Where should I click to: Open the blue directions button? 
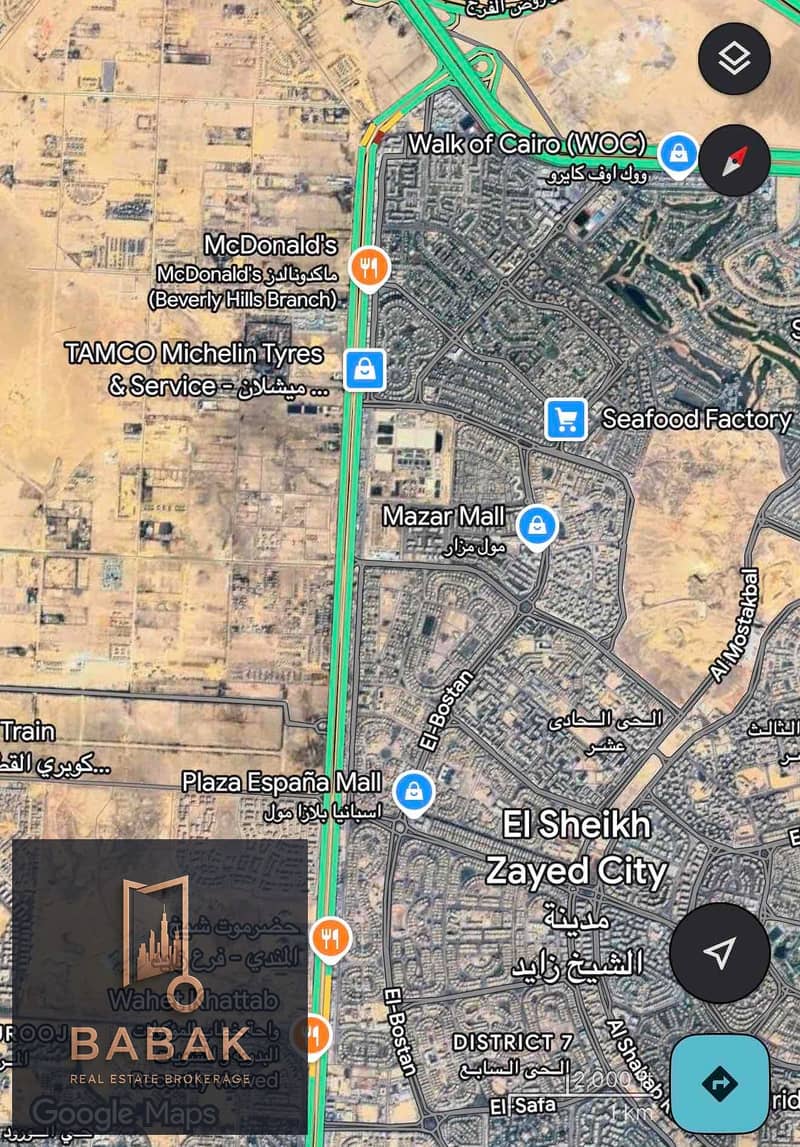[x=719, y=1084]
